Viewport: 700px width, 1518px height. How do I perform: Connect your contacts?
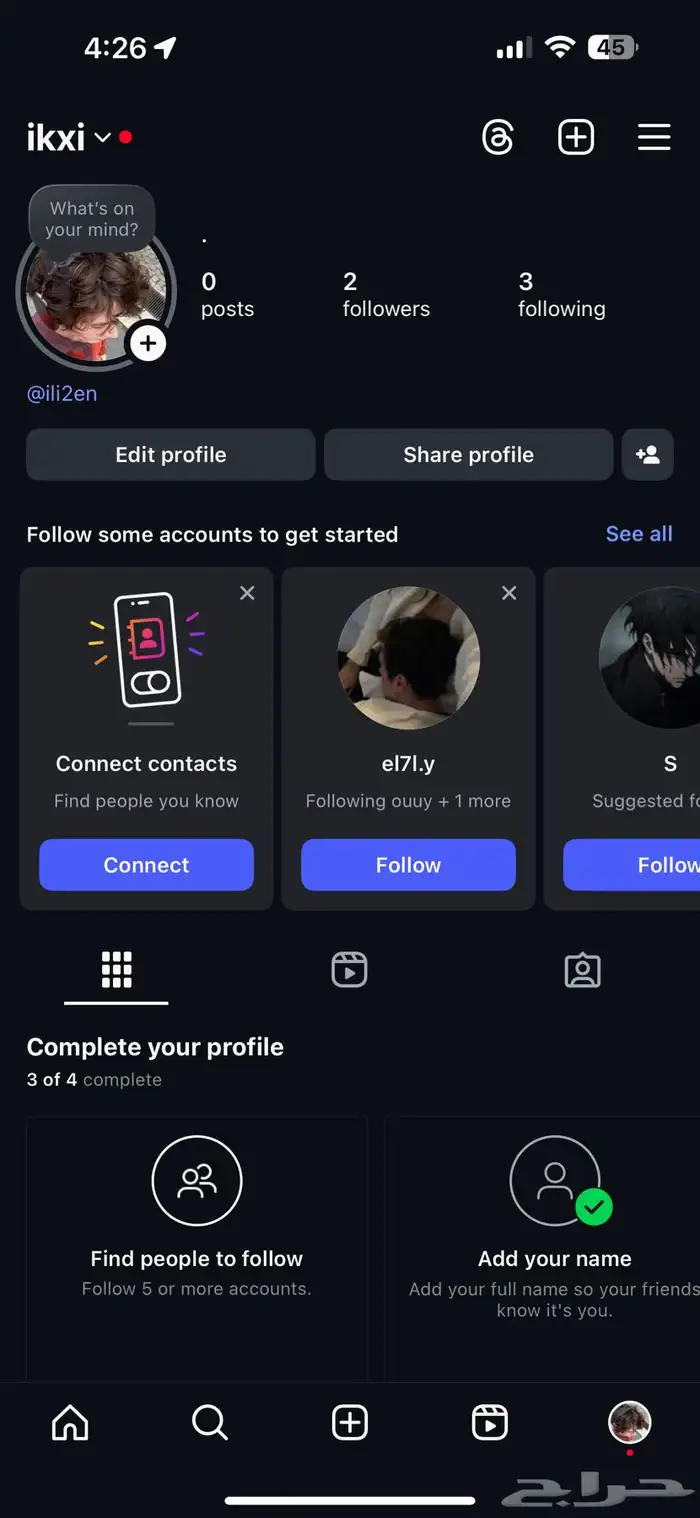coord(146,865)
